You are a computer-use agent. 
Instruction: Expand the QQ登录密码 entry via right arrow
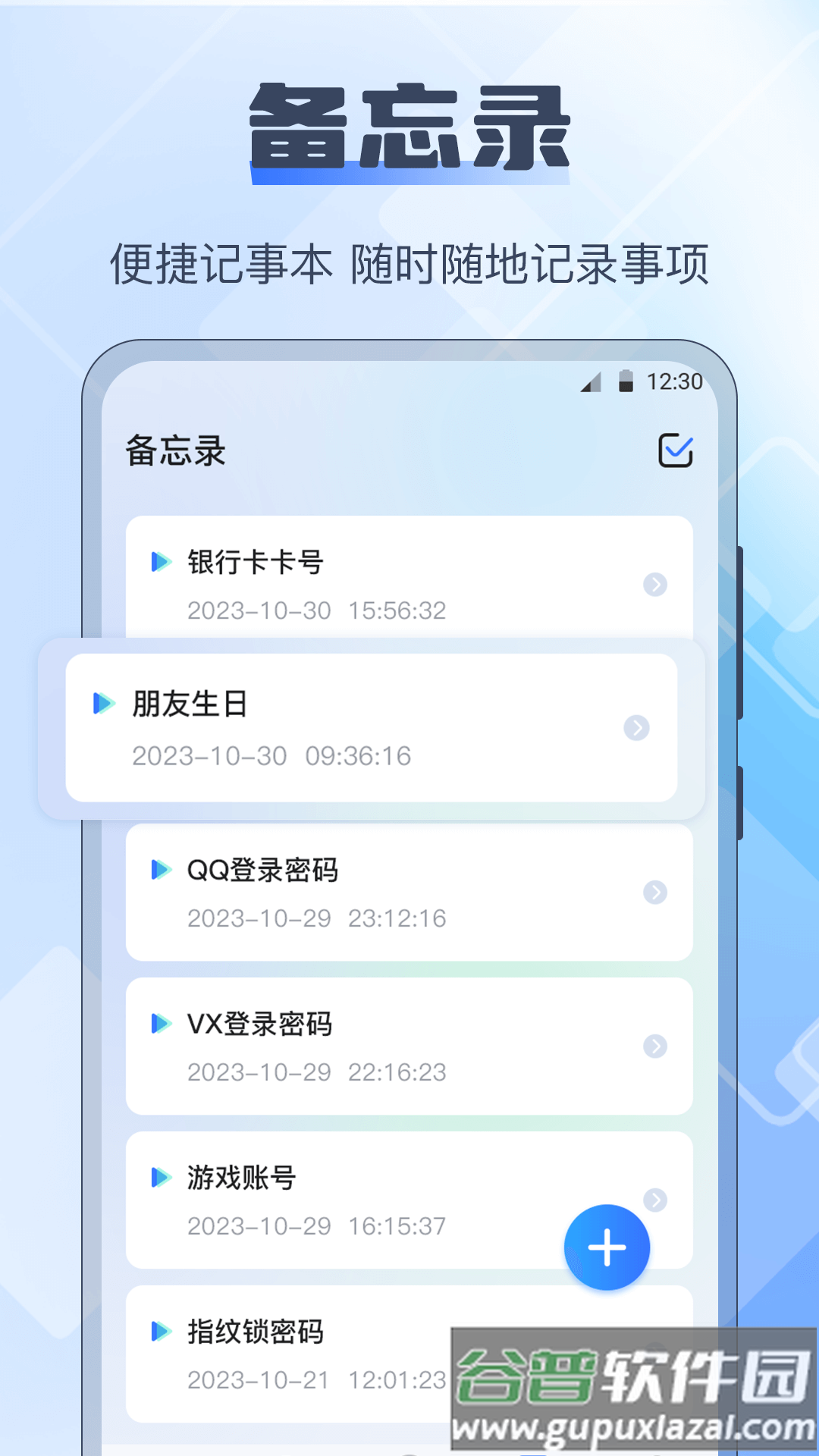coord(655,894)
